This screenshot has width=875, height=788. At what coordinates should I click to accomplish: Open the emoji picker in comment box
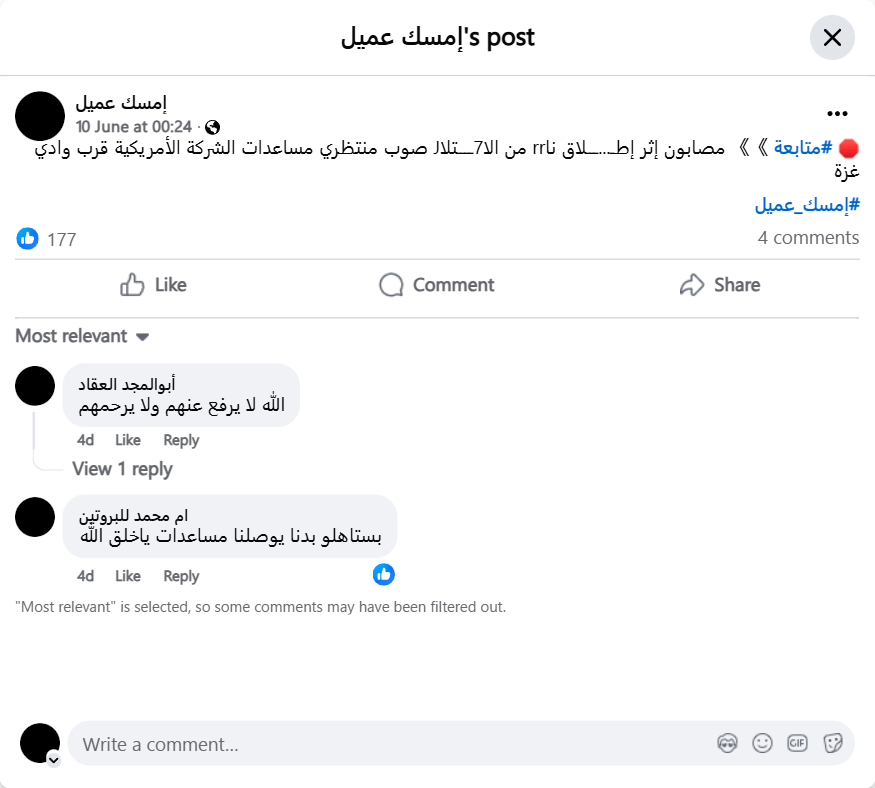click(762, 743)
